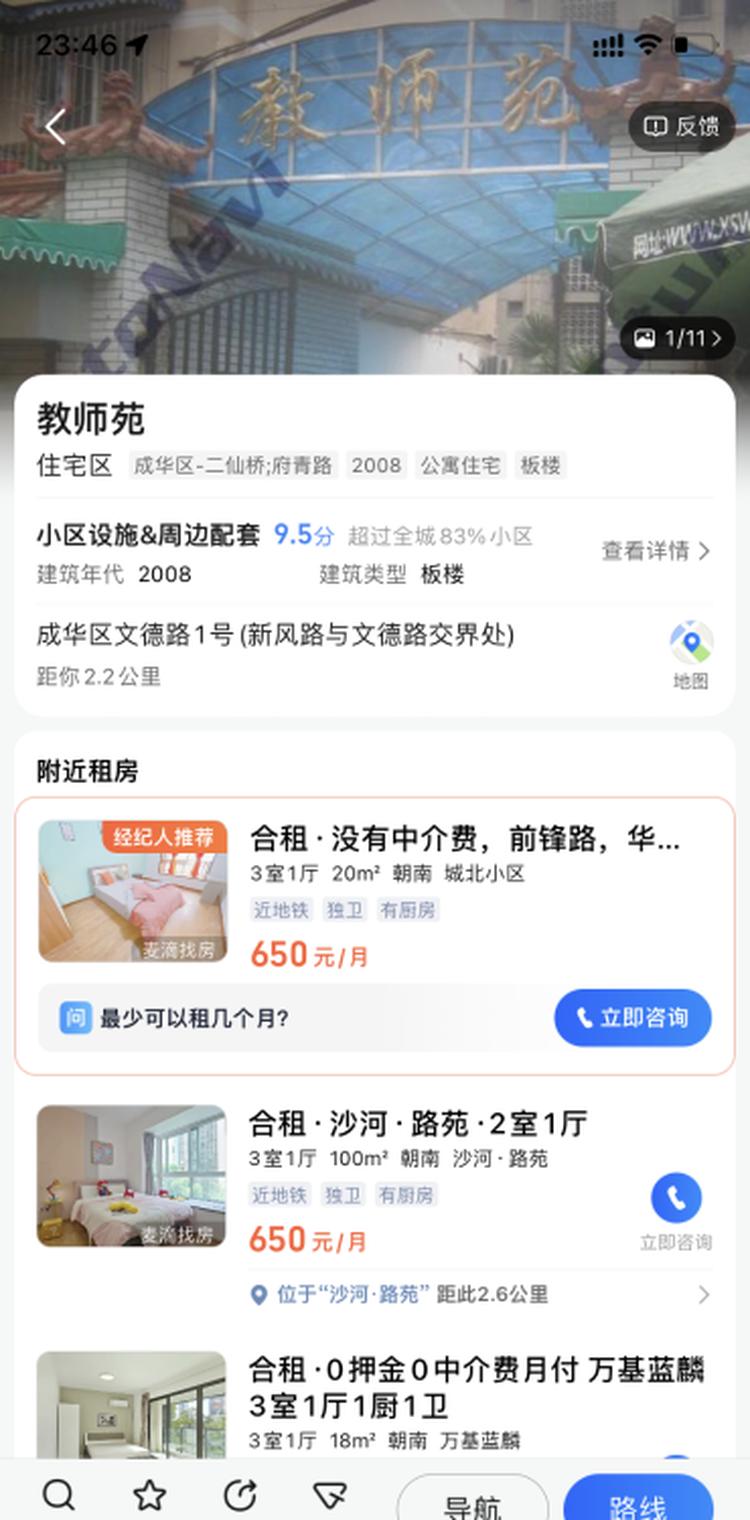Open the 反馈 feedback button
This screenshot has width=750, height=1520.
tap(682, 126)
